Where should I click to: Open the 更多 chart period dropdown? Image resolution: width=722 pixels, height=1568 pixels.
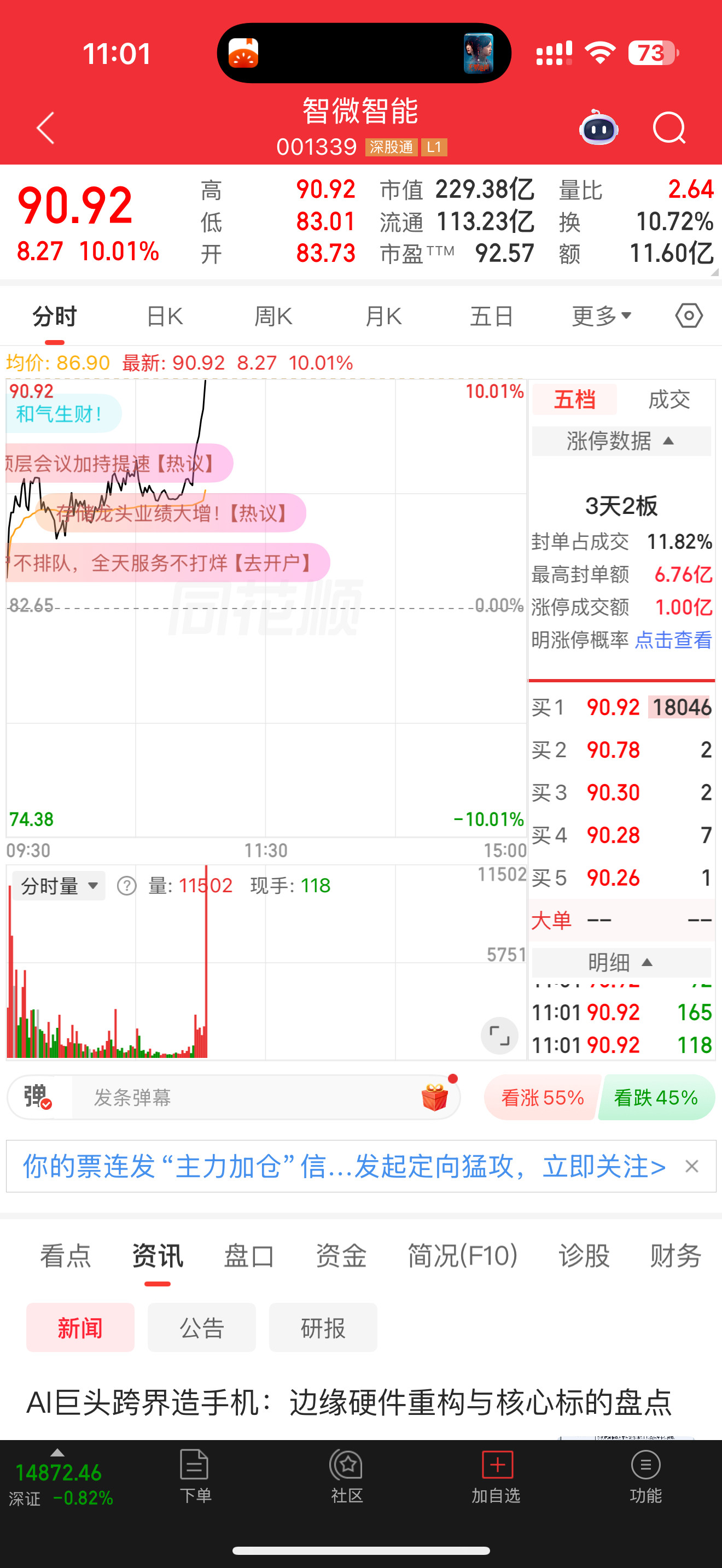pos(600,315)
